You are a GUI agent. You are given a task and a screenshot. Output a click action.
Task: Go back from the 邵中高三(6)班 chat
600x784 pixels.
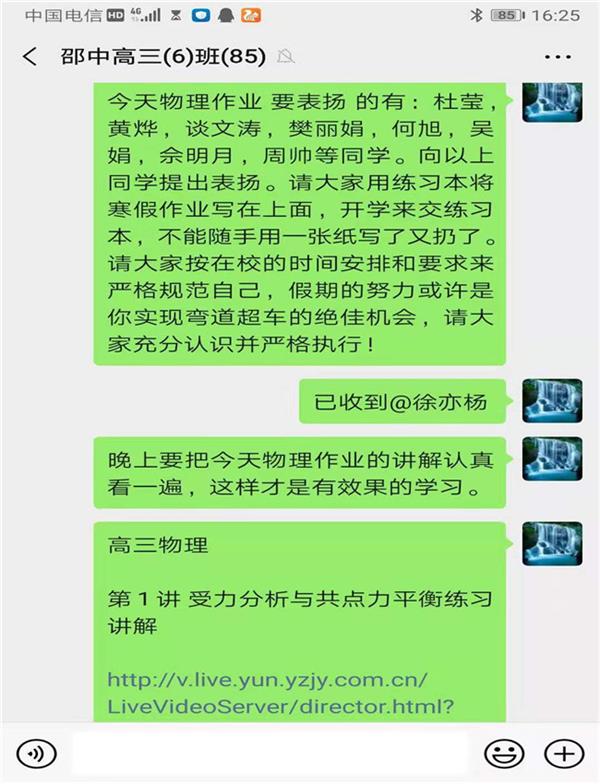29,57
